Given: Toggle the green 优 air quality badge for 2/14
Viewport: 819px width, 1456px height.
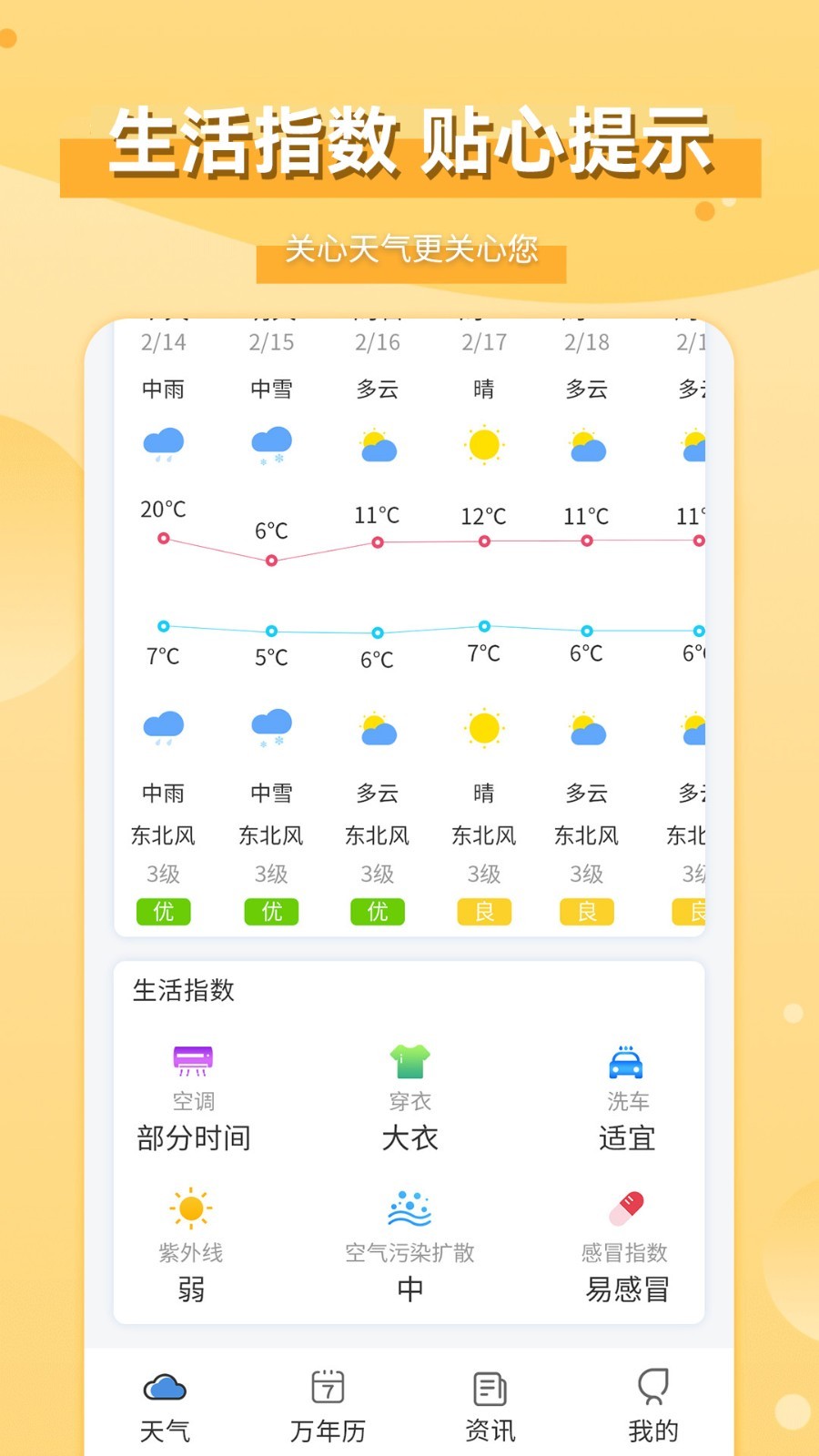Looking at the screenshot, I should [x=164, y=912].
